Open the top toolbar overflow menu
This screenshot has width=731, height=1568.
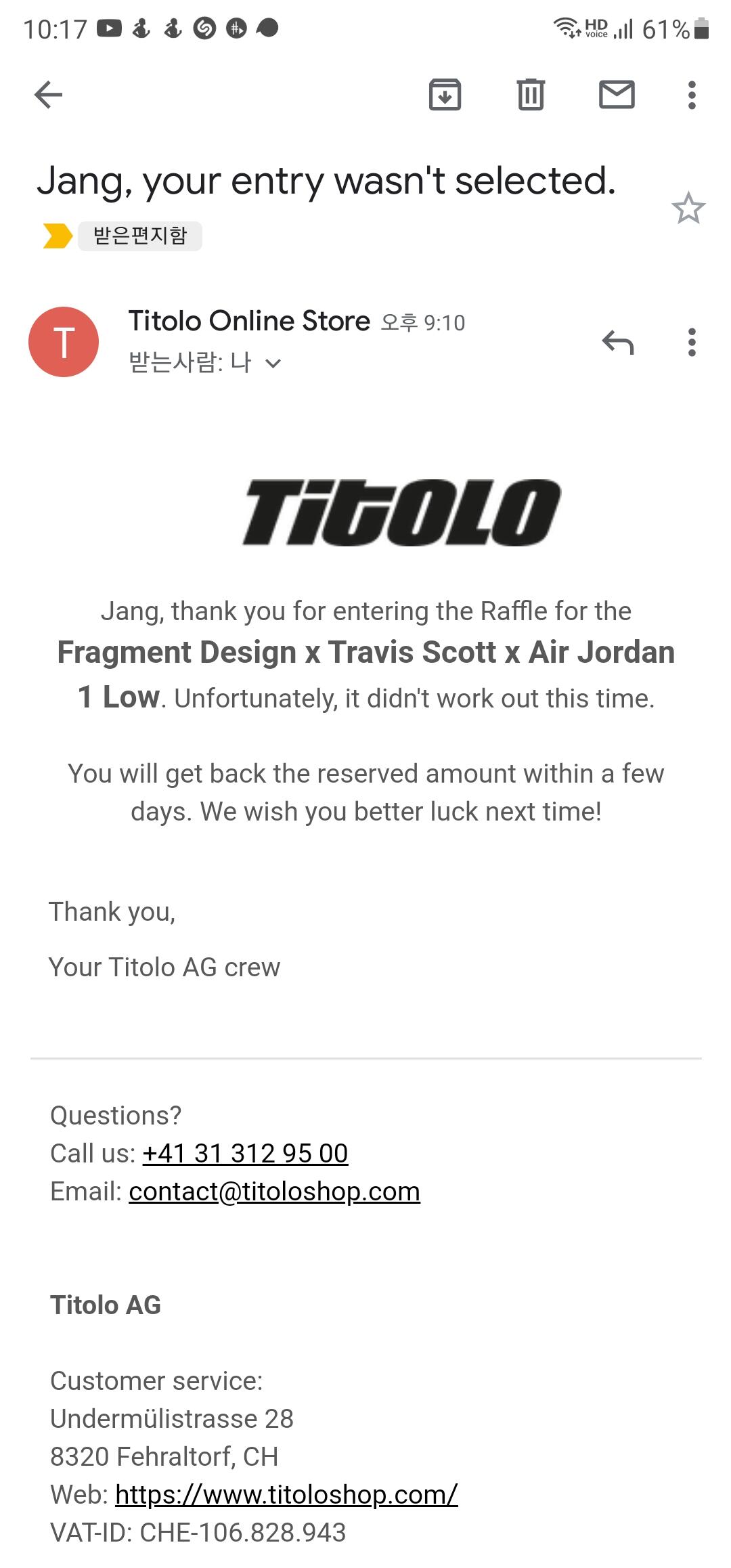click(691, 95)
